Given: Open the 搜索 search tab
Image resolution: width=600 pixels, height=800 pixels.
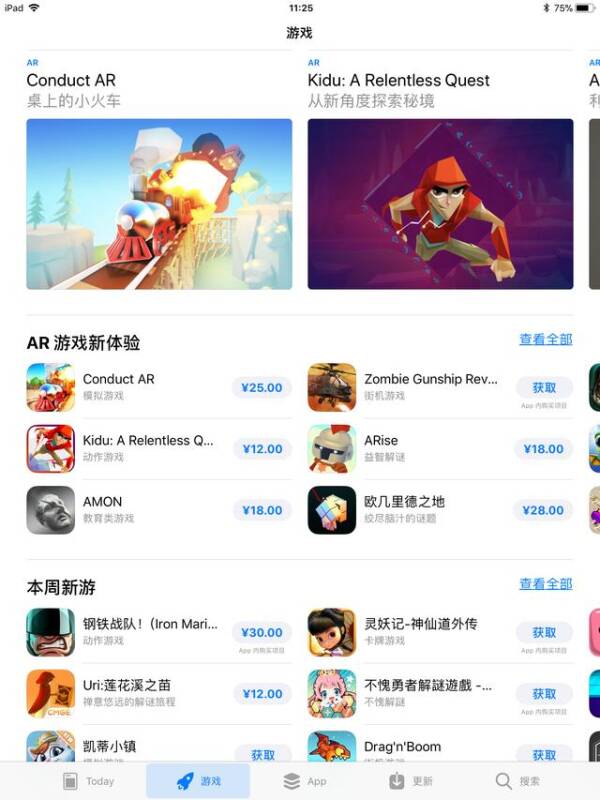Looking at the screenshot, I should tap(517, 781).
